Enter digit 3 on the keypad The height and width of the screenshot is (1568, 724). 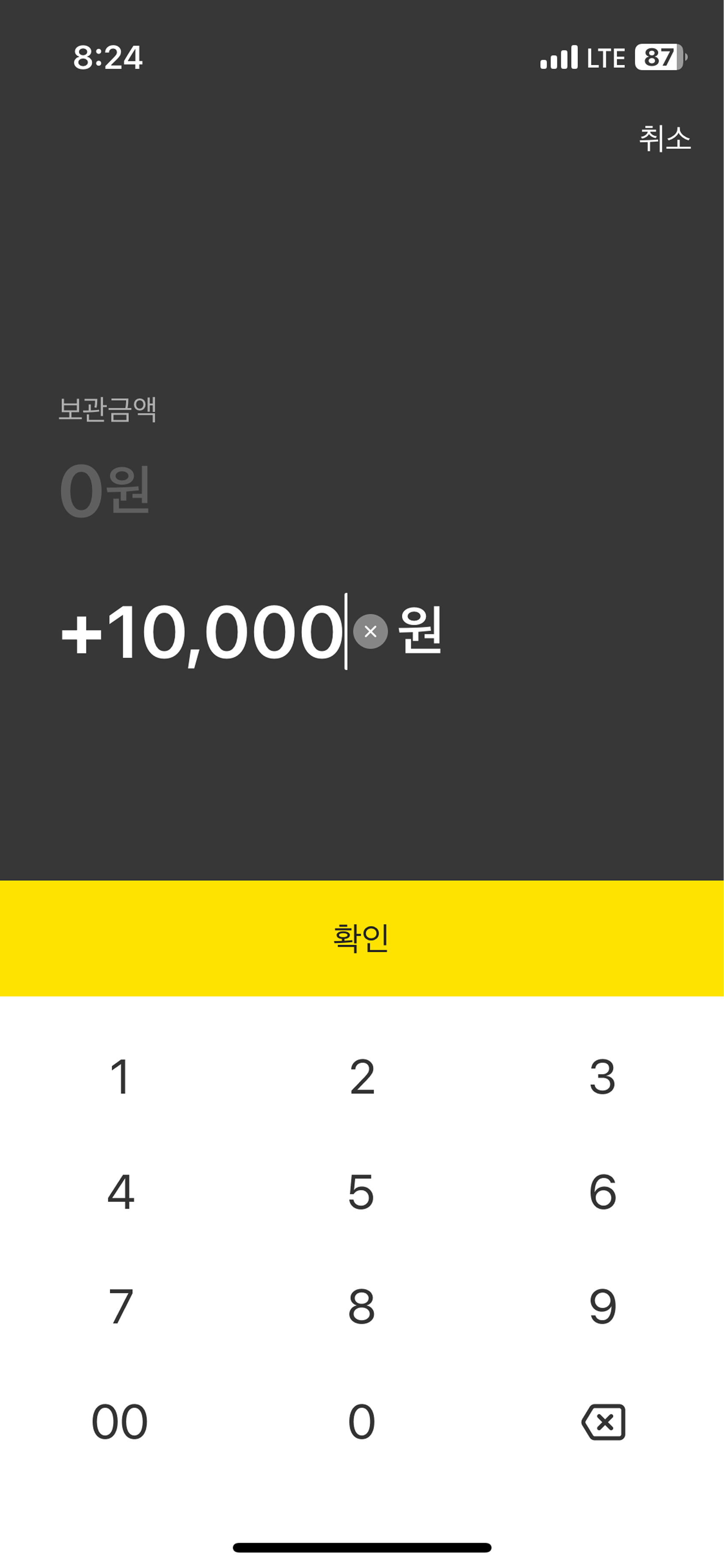602,1077
